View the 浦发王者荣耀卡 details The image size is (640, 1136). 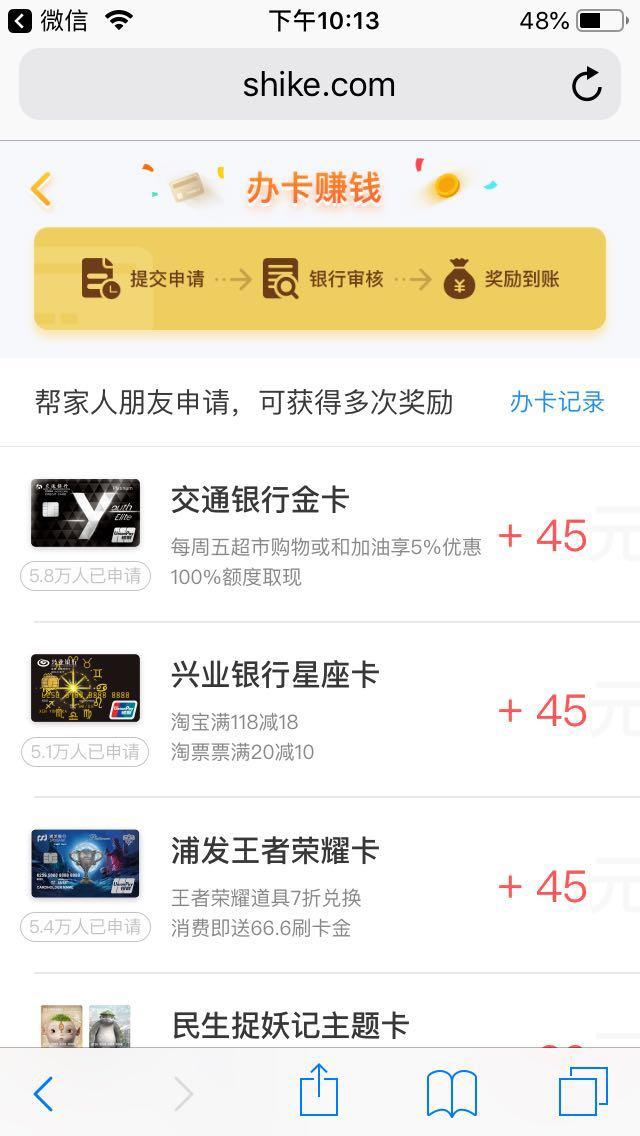(275, 851)
